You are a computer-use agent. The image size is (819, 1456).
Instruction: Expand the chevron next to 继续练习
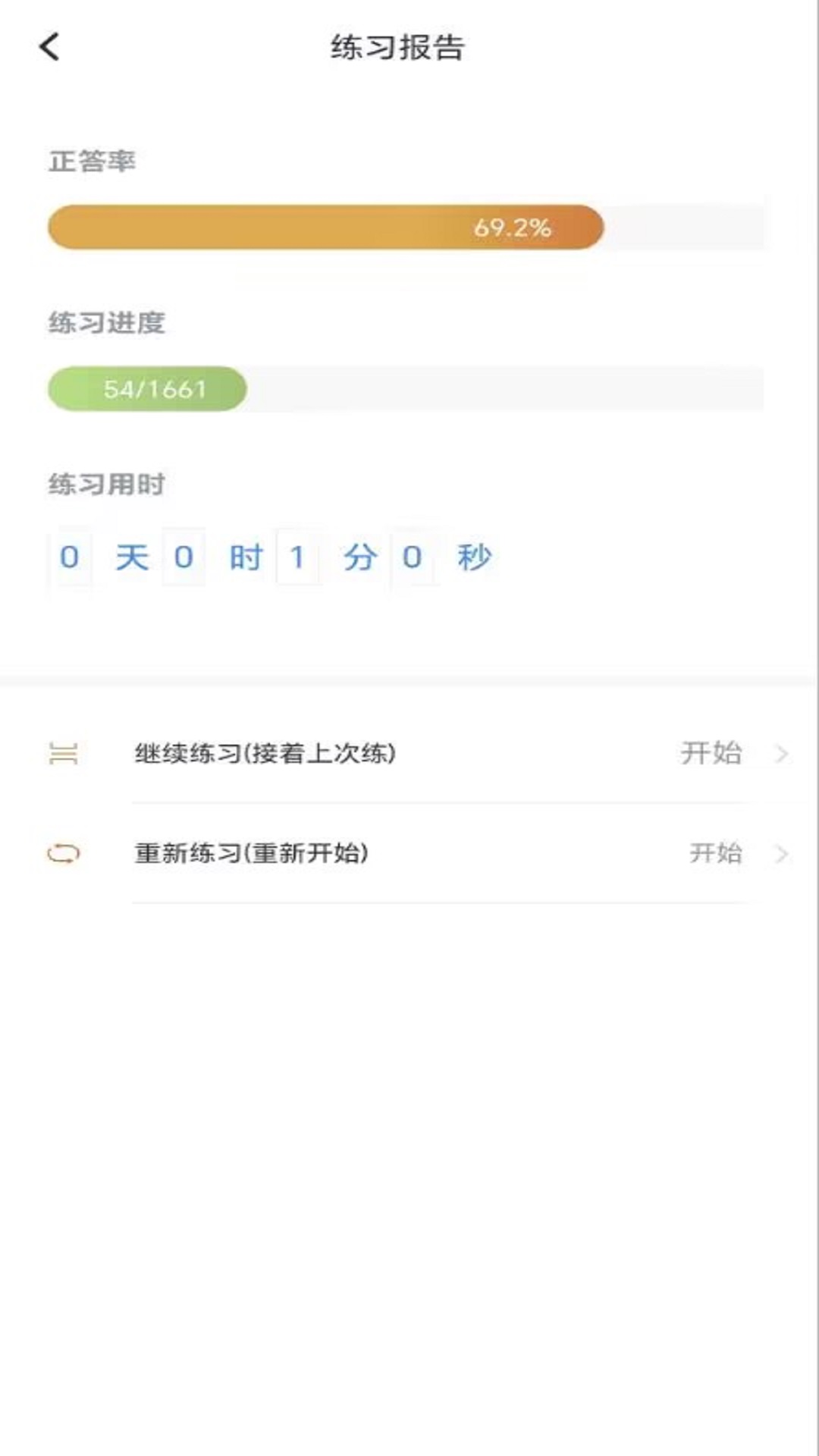pos(782,755)
